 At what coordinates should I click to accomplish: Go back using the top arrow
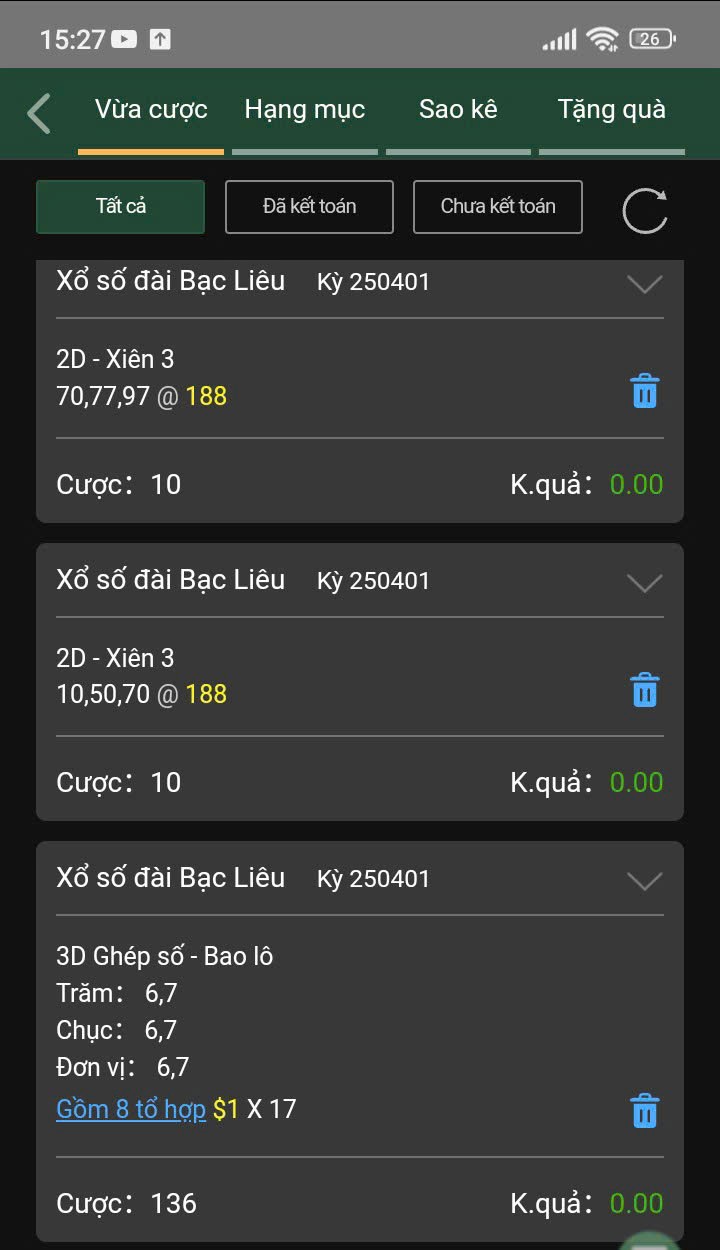(x=39, y=113)
